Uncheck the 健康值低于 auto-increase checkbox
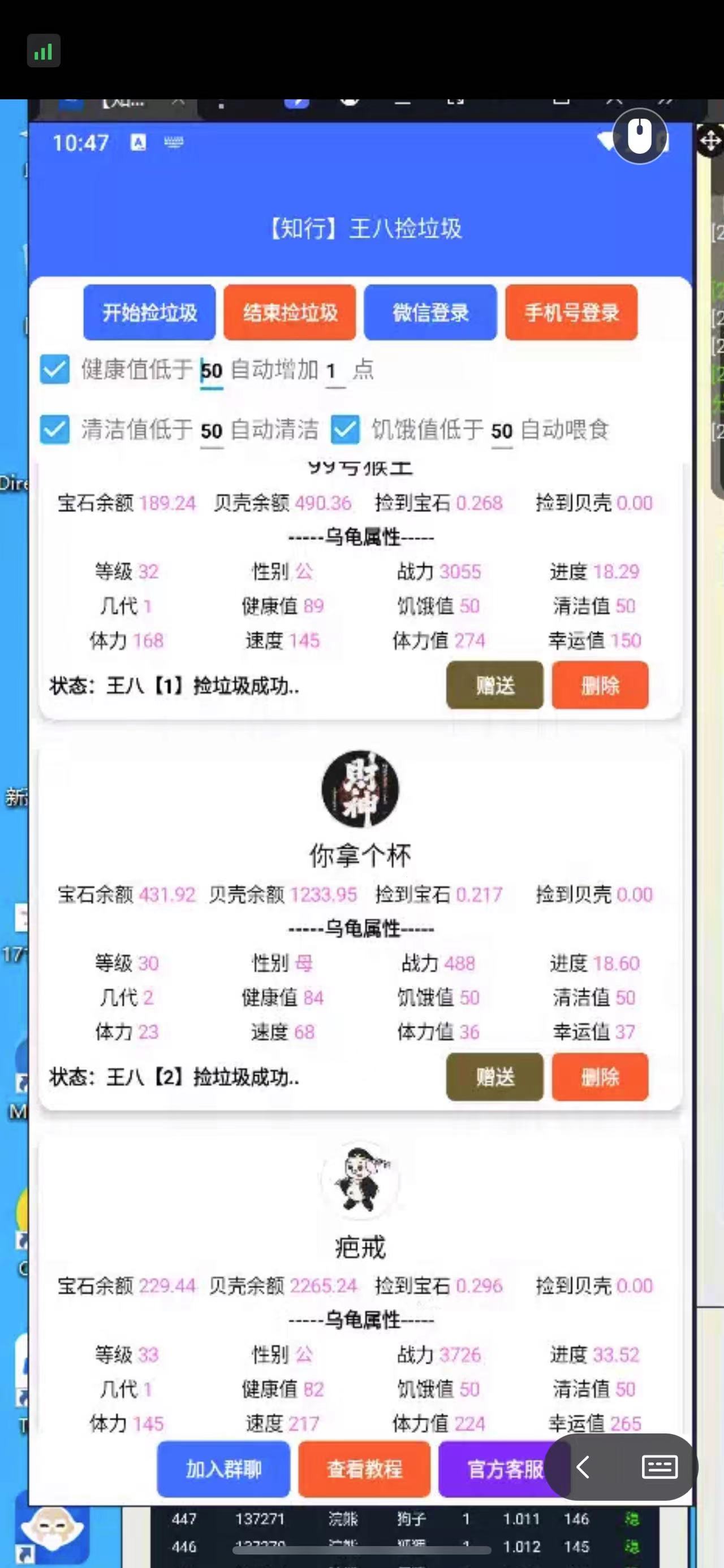This screenshot has width=724, height=1568. (55, 370)
